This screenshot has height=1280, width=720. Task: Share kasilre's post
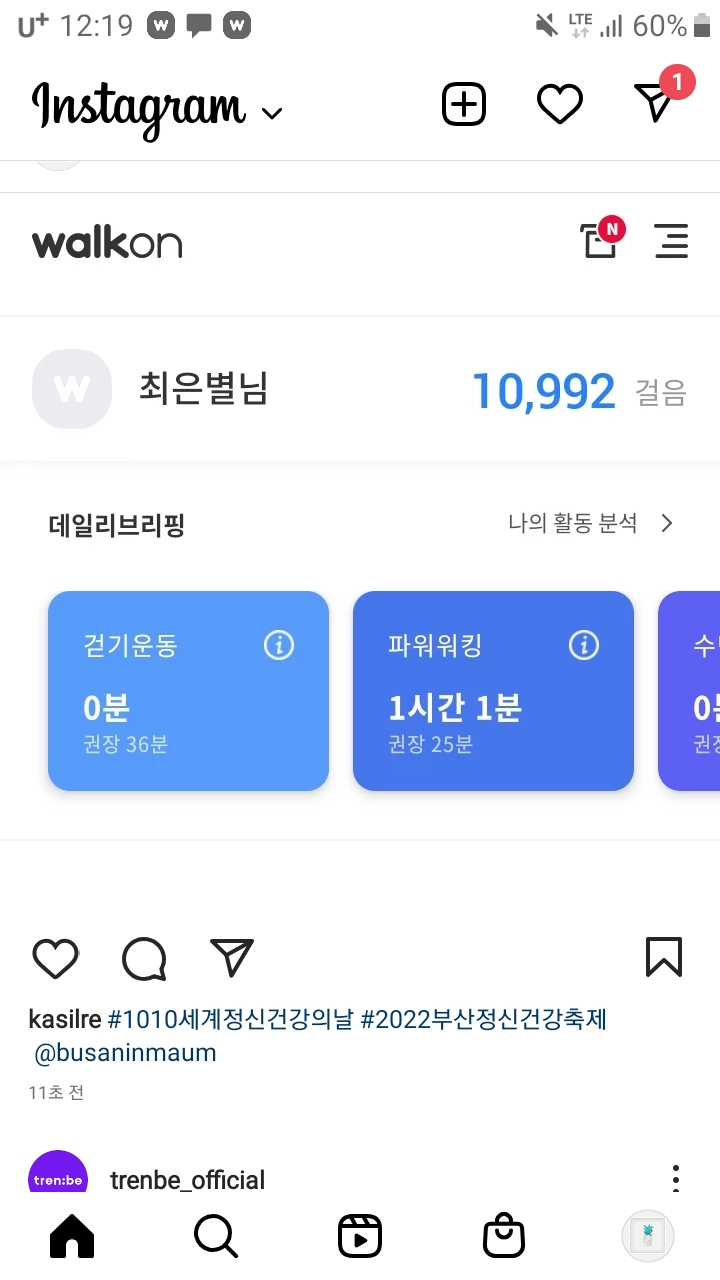click(232, 958)
